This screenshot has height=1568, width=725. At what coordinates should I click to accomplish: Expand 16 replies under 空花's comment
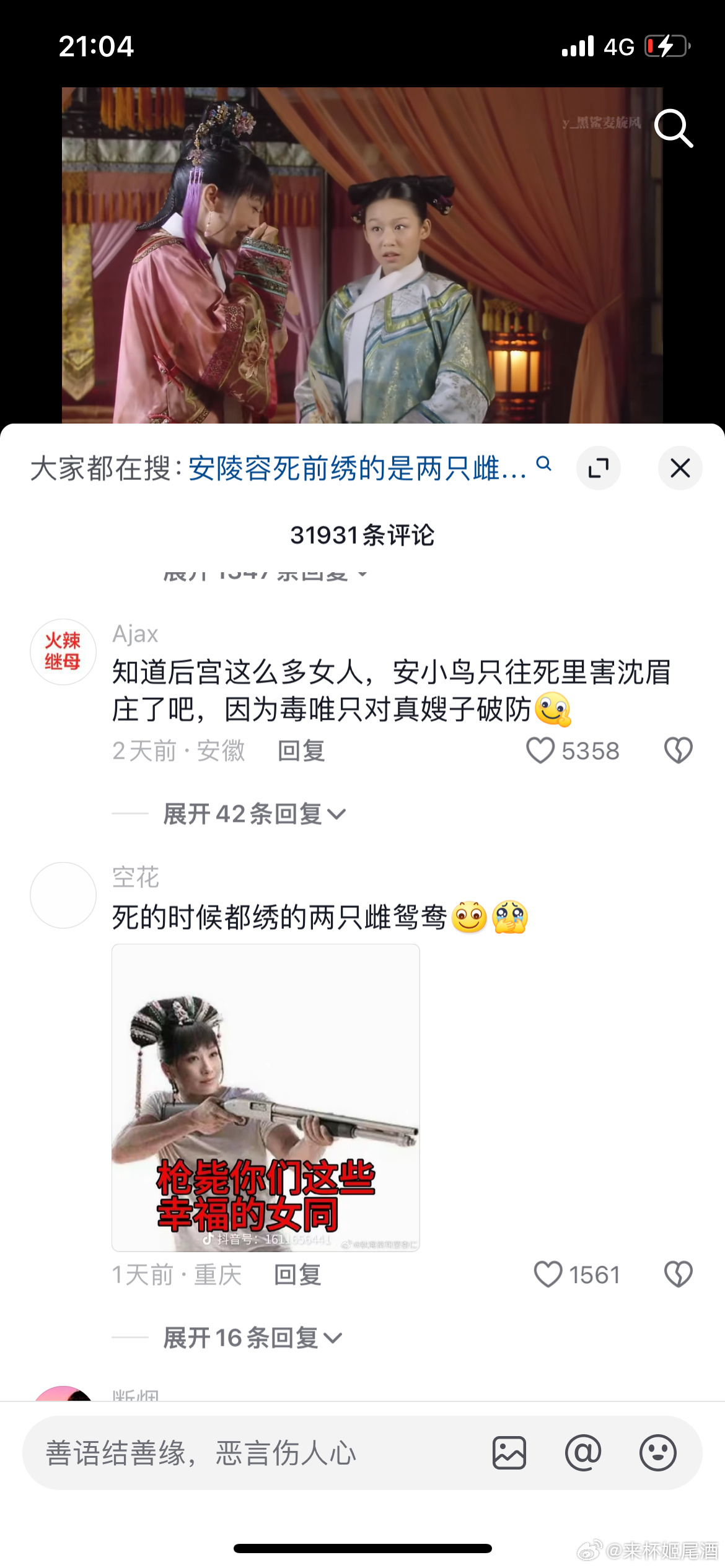click(252, 1338)
